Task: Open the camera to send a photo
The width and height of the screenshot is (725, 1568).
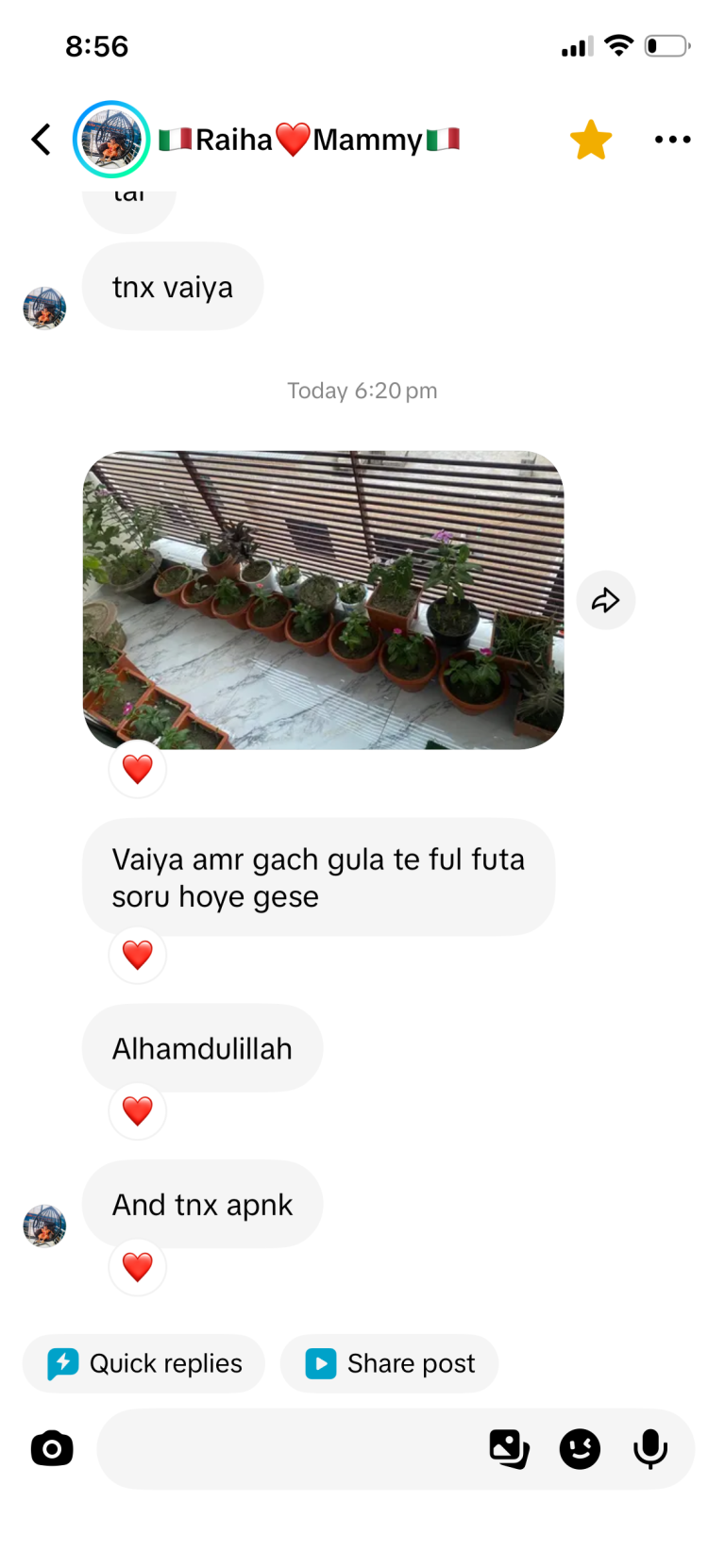Action: [52, 1448]
